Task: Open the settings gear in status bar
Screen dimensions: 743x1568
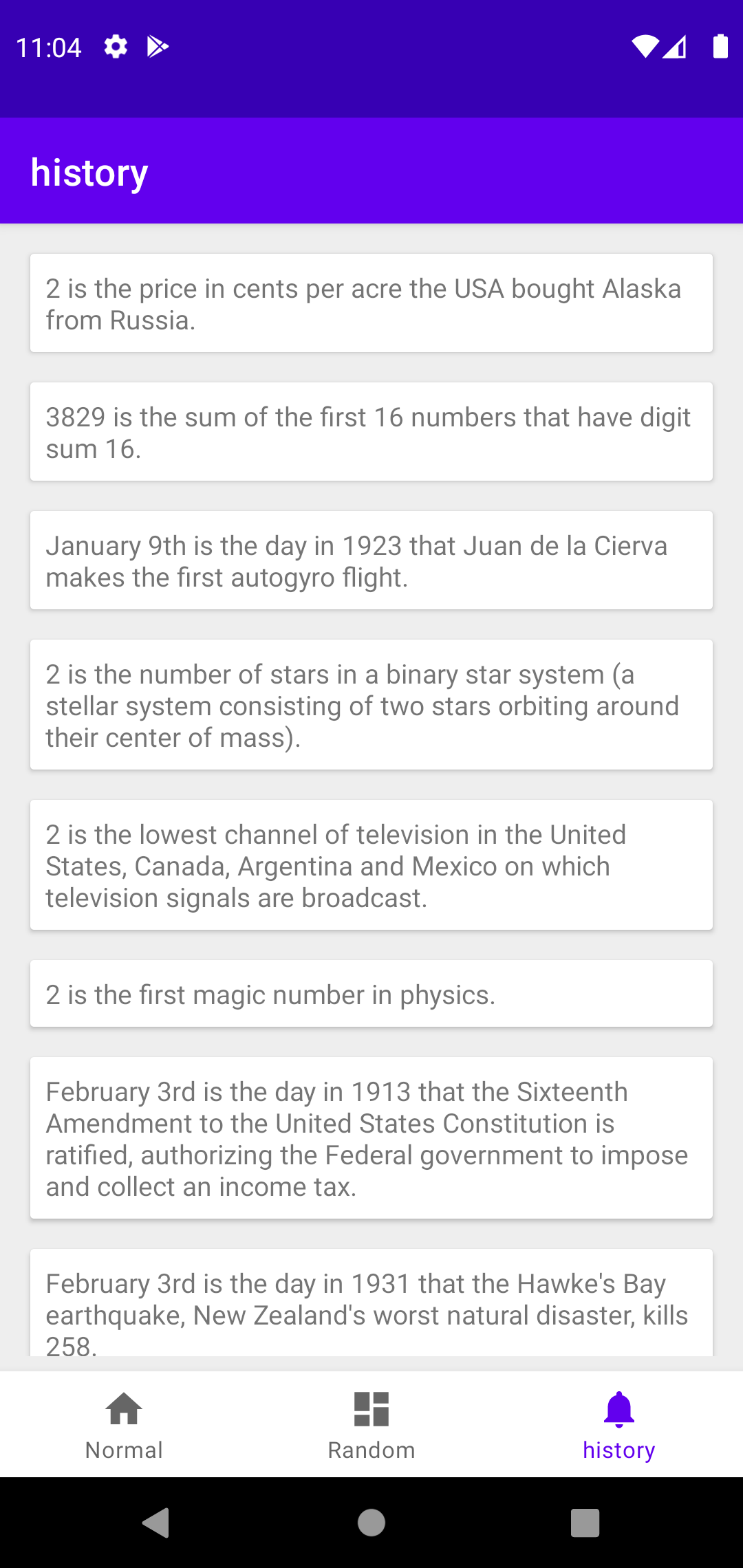Action: coord(115,46)
